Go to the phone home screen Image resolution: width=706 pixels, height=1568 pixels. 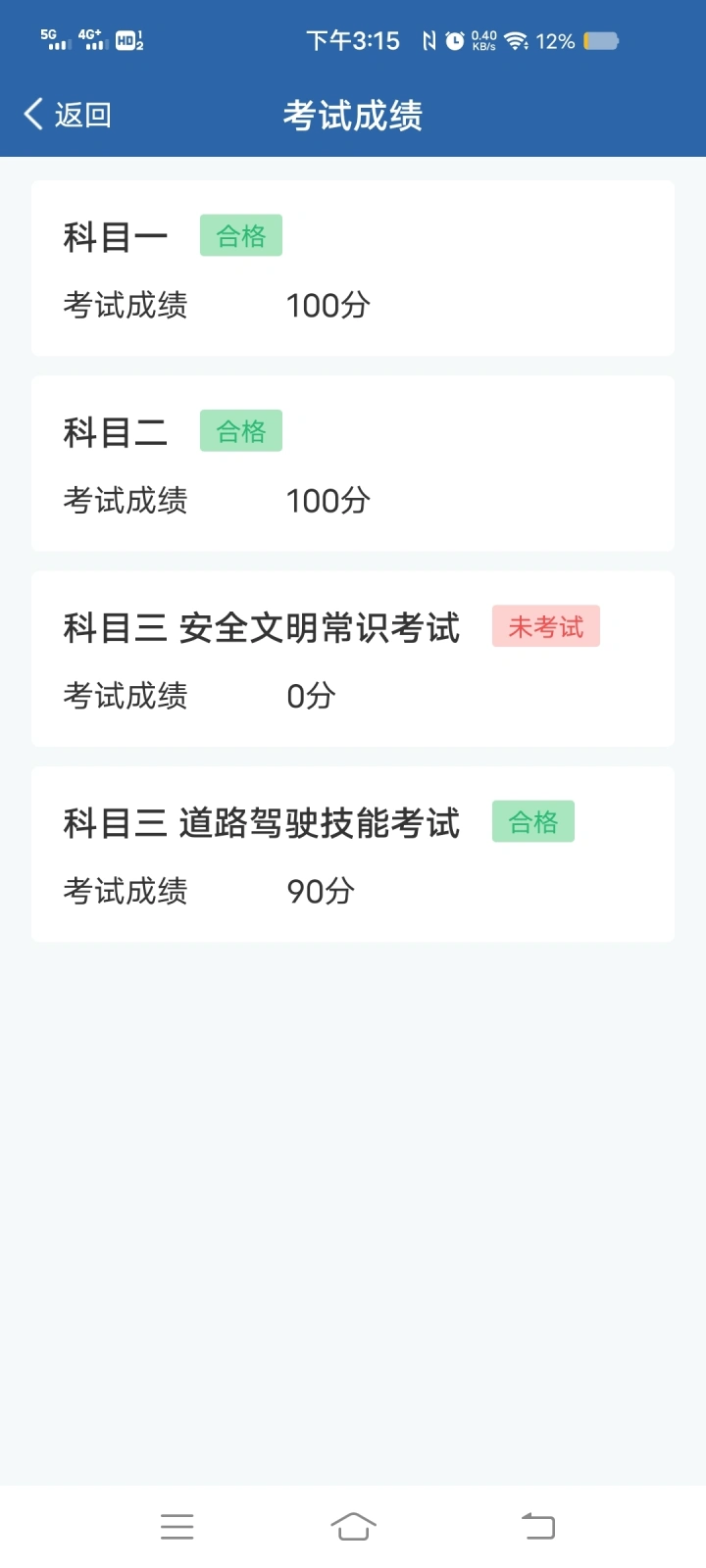(x=353, y=1526)
